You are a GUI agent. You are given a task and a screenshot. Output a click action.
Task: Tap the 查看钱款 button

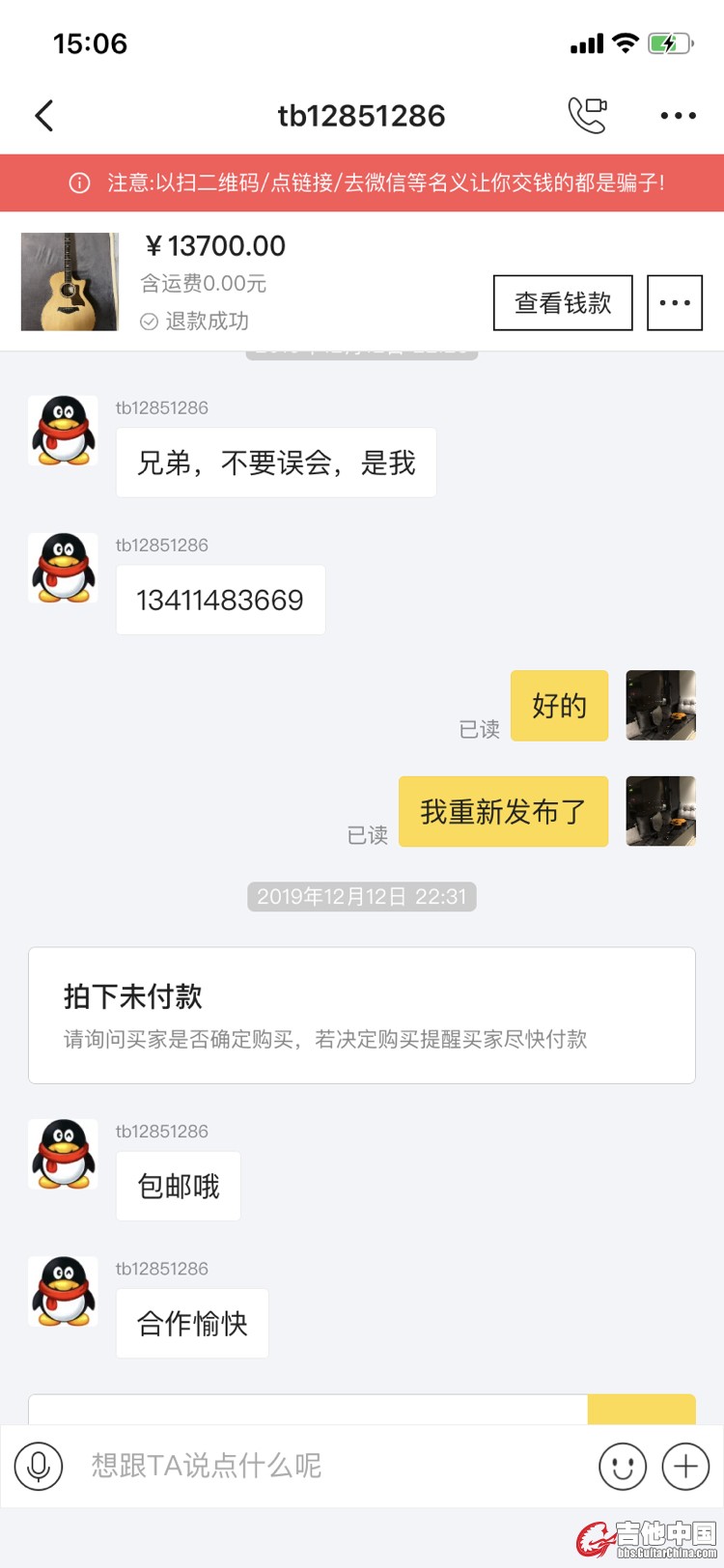tap(563, 303)
